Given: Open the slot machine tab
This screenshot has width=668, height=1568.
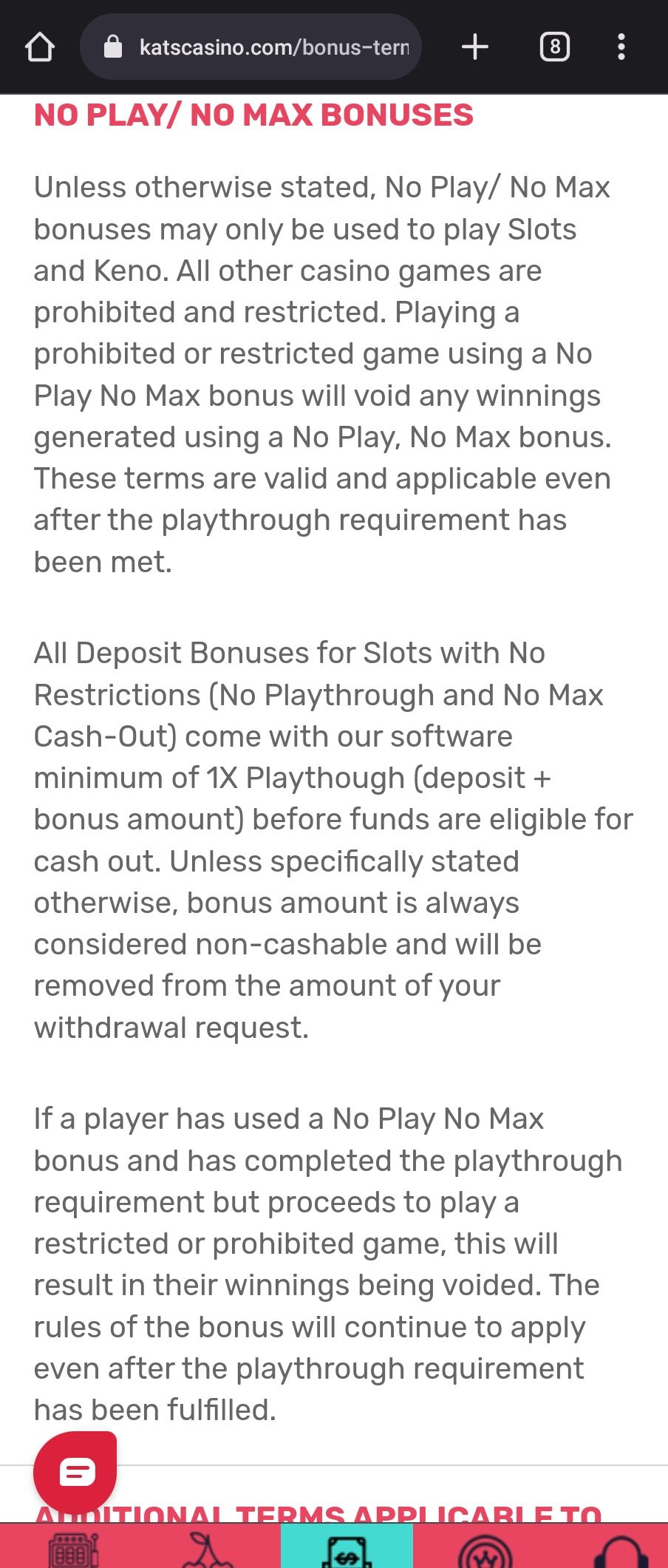Looking at the screenshot, I should pyautogui.click(x=72, y=1550).
